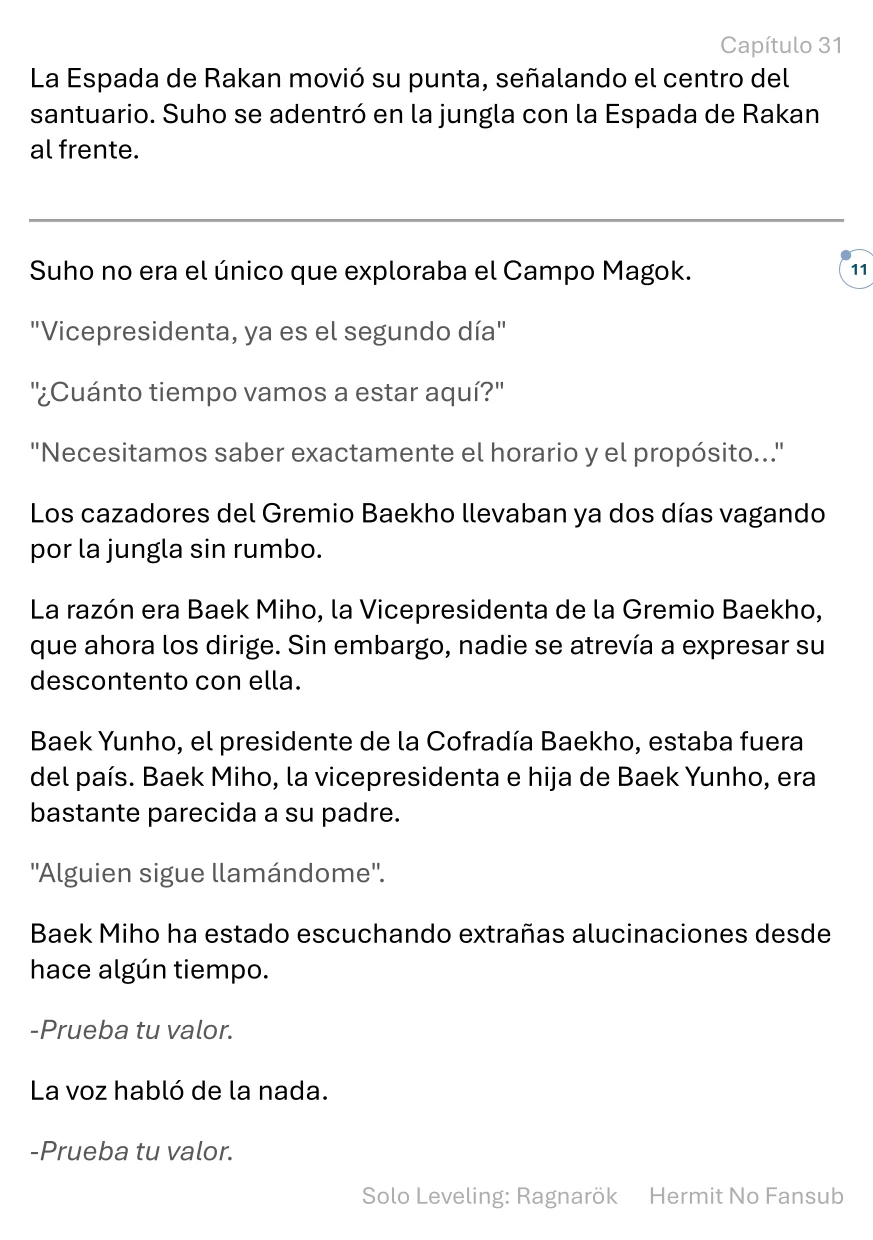Open the 11 comments annotation bubble

pos(857,270)
